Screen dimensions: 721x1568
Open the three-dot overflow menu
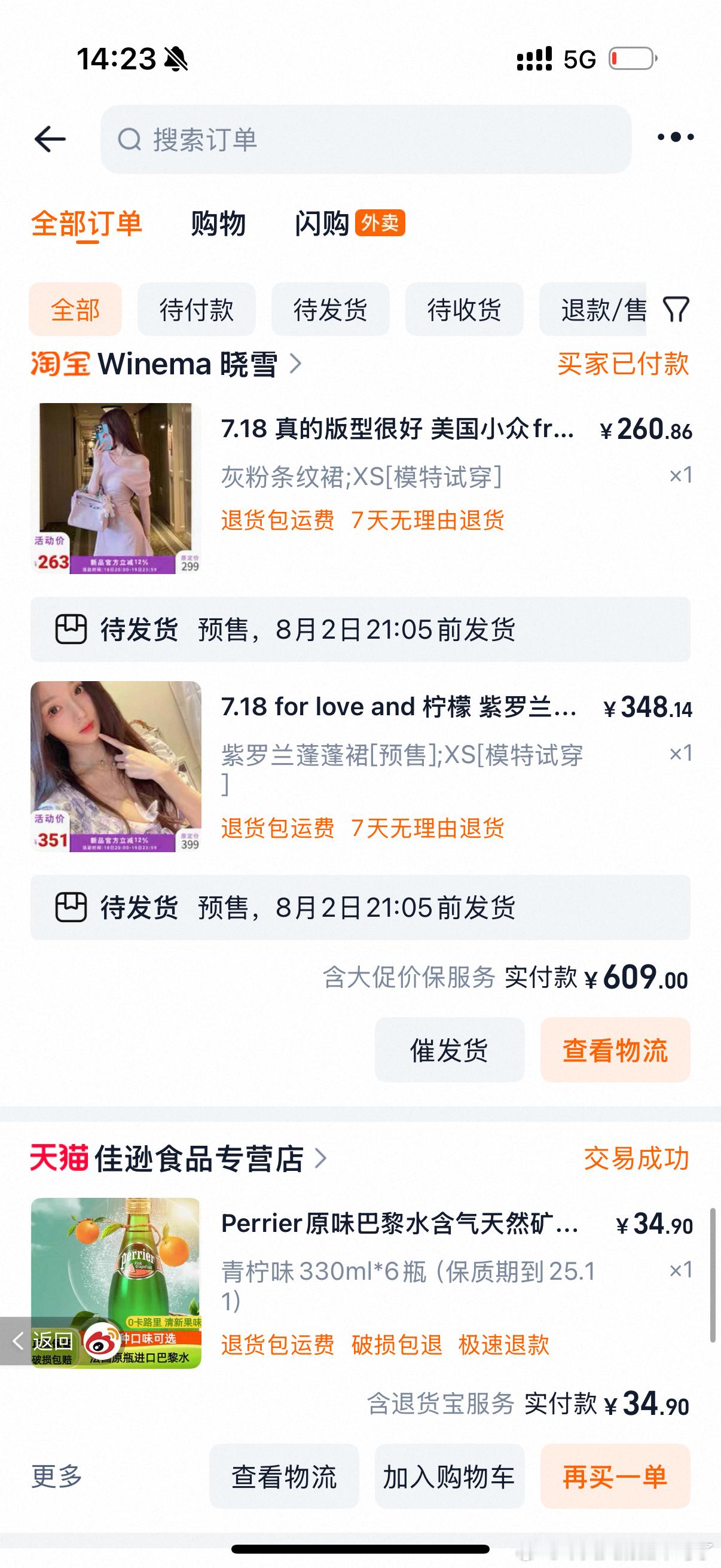tap(676, 138)
